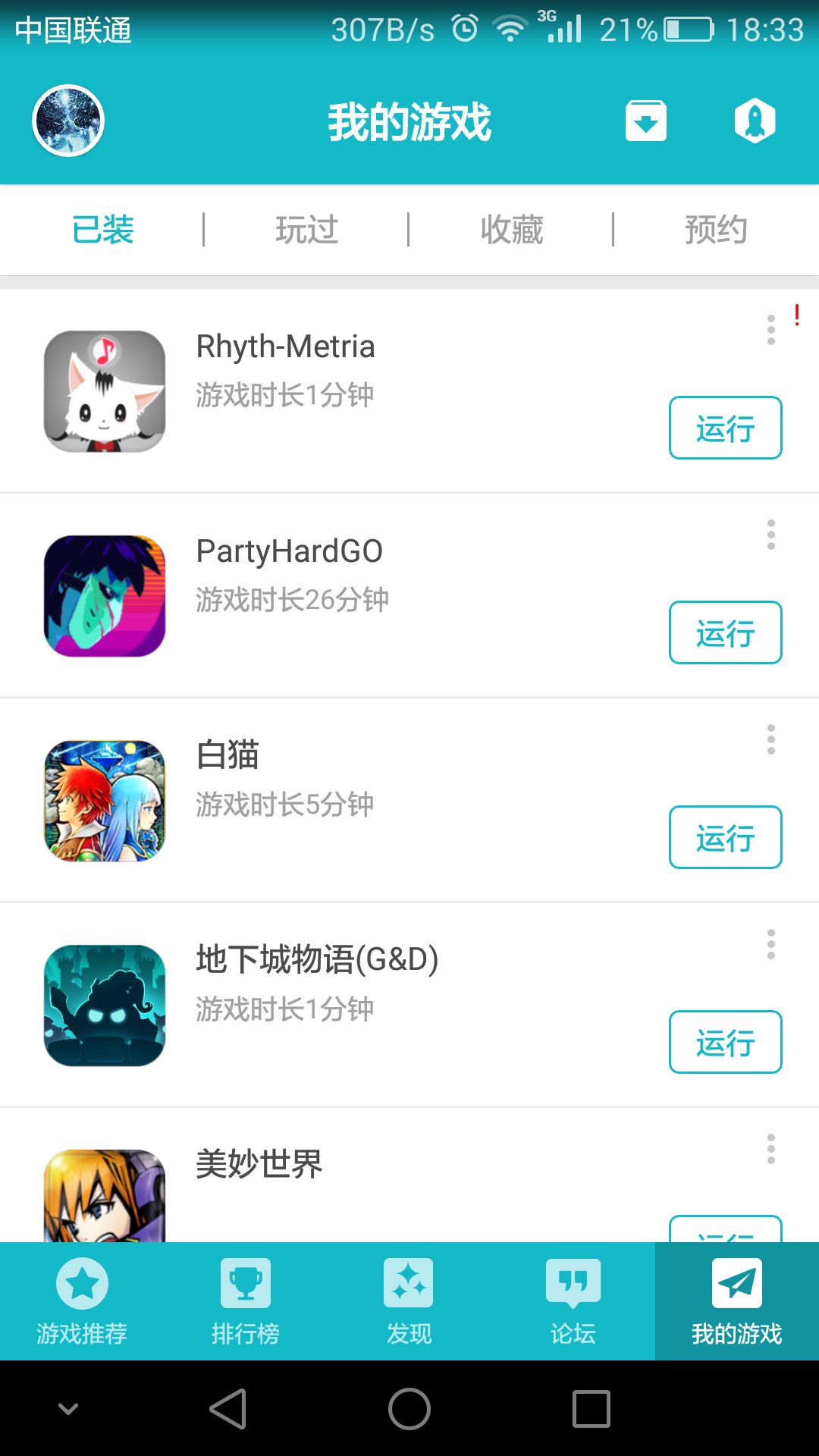This screenshot has width=819, height=1456.
Task: Open the three-dot menu for PartyHardGO
Action: [771, 535]
